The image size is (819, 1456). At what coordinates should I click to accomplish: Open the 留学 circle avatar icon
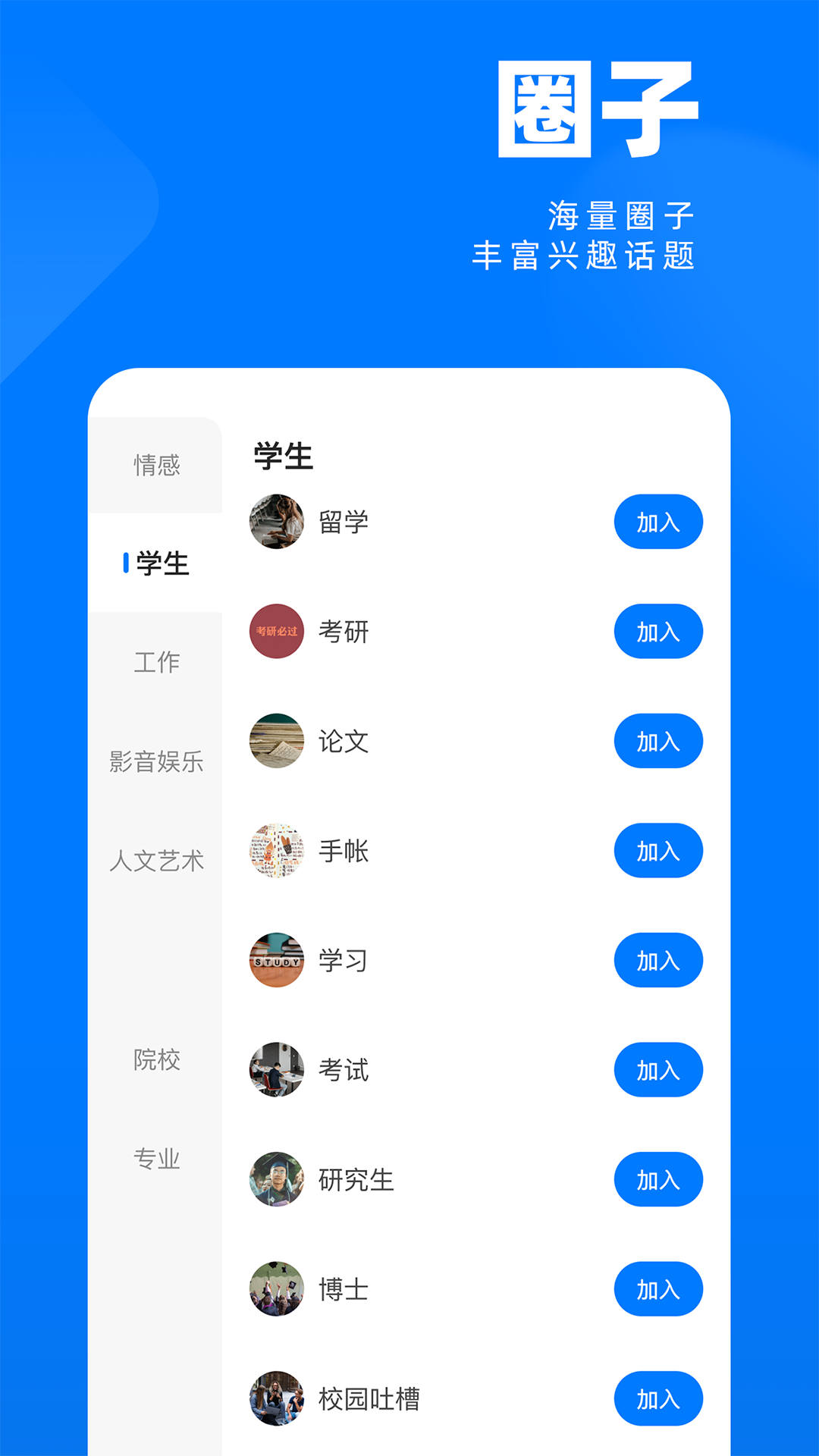[276, 521]
